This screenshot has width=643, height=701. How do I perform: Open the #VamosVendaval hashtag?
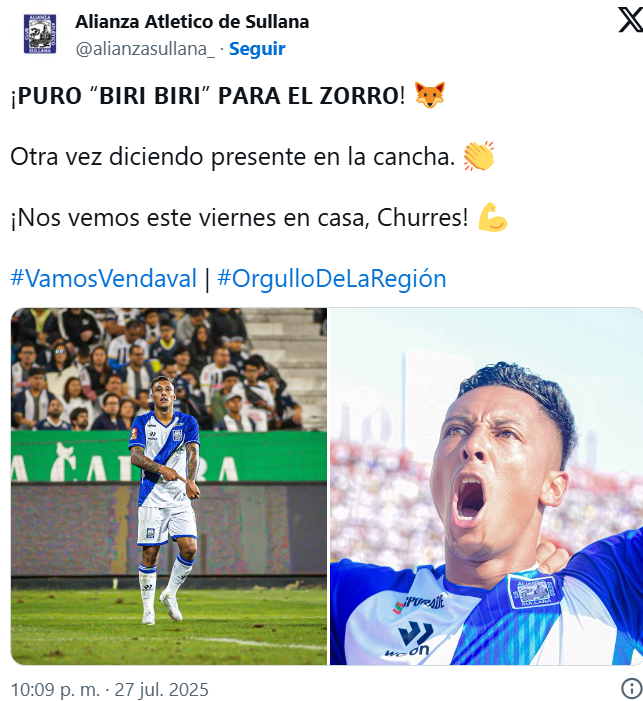click(x=103, y=278)
